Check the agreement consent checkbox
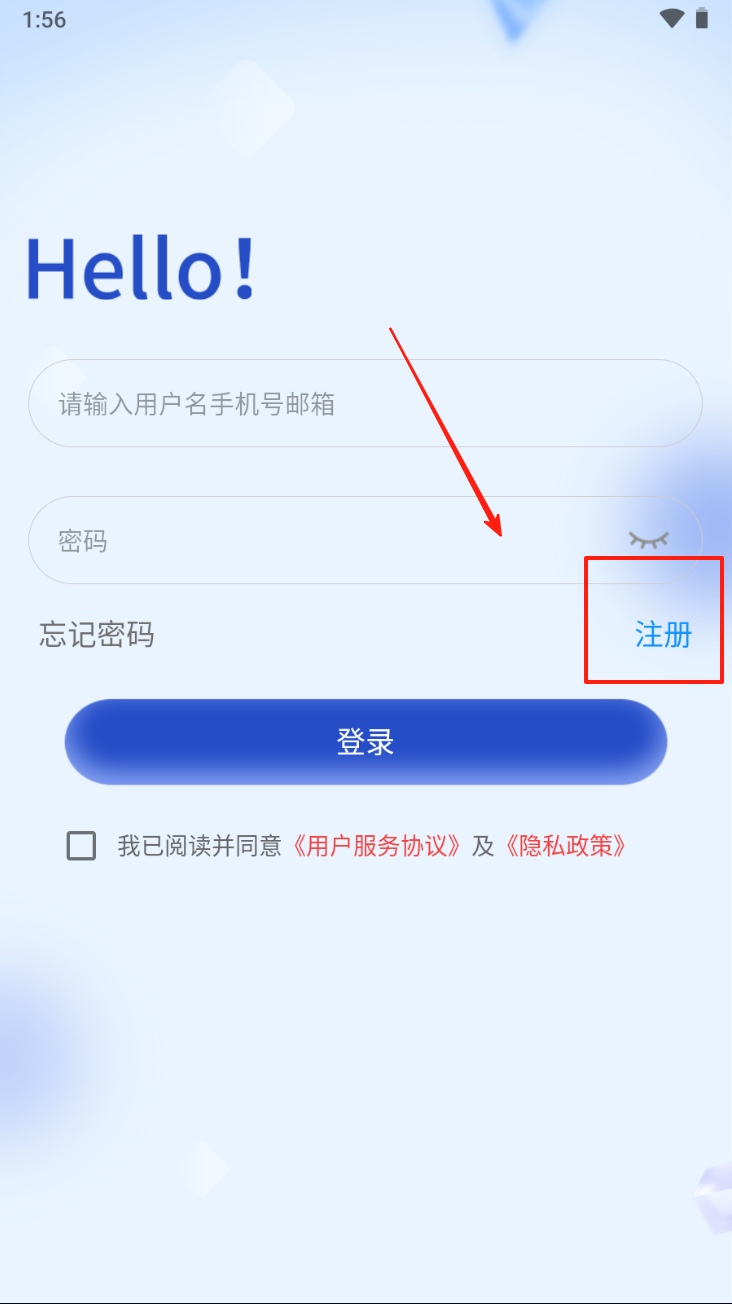Image resolution: width=732 pixels, height=1304 pixels. (81, 846)
